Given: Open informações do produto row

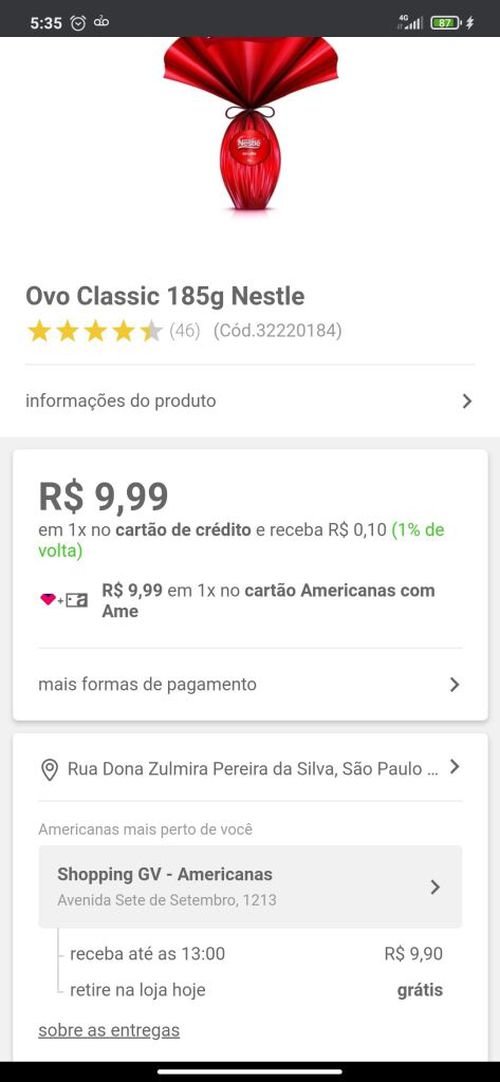Looking at the screenshot, I should click(250, 401).
